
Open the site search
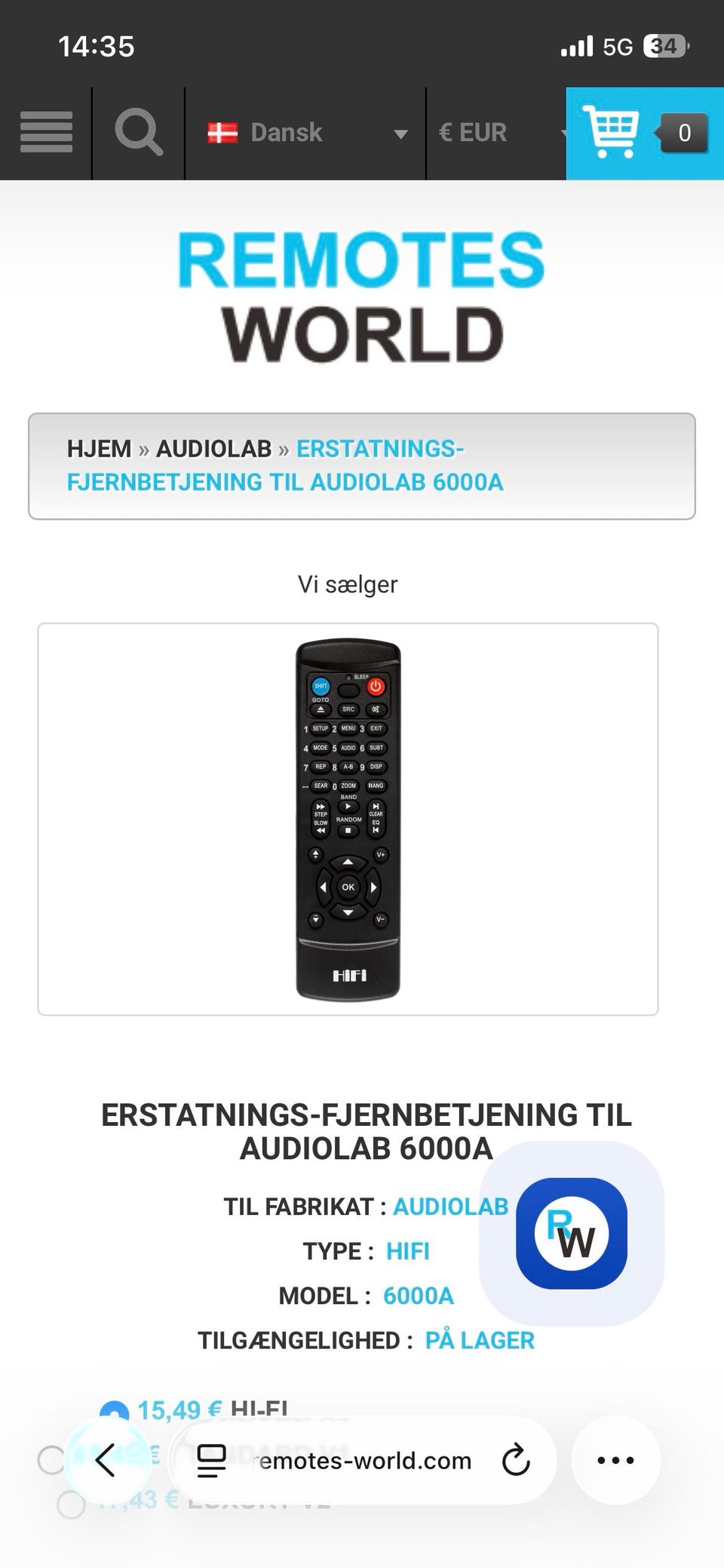(x=138, y=133)
